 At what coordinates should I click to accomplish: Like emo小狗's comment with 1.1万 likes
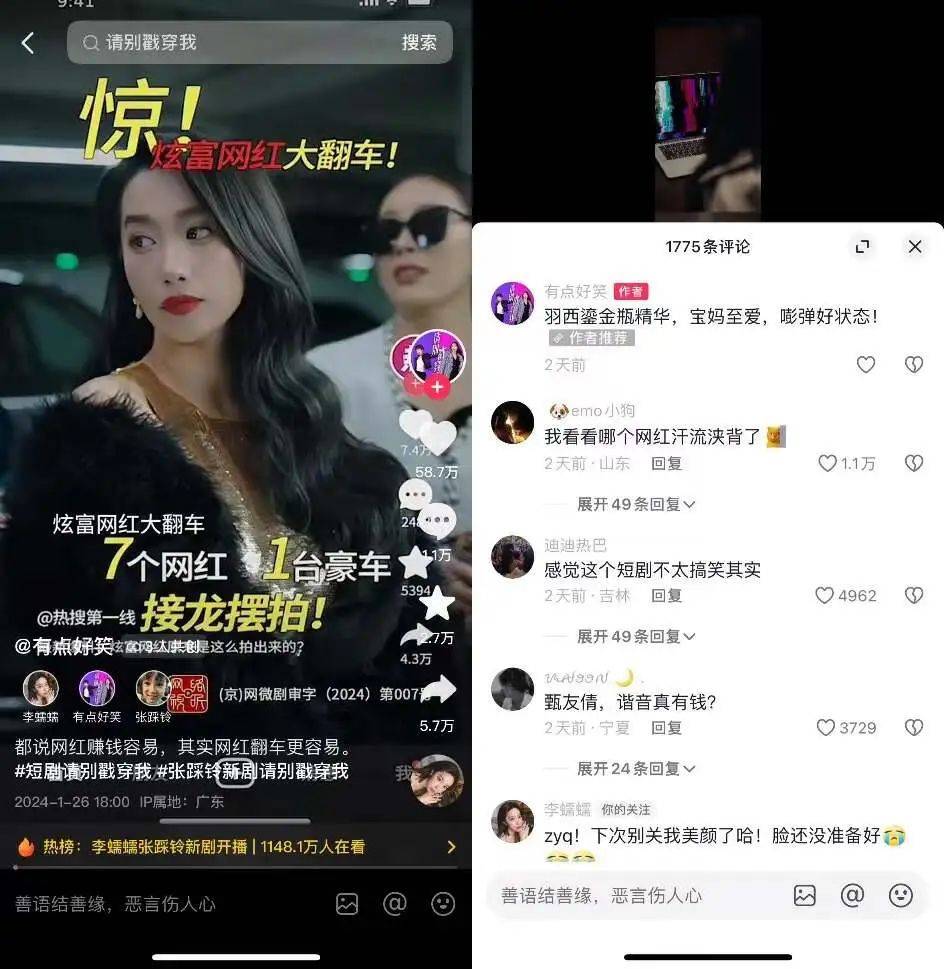pos(828,463)
